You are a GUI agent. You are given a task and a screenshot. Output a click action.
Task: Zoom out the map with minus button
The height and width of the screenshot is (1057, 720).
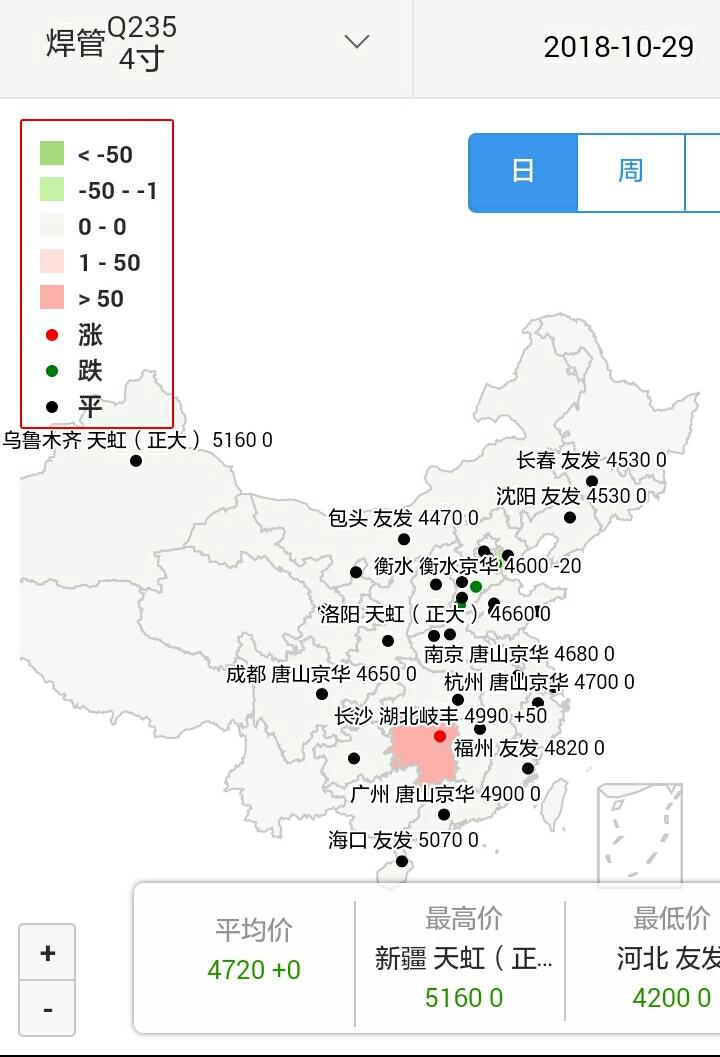click(x=47, y=1009)
